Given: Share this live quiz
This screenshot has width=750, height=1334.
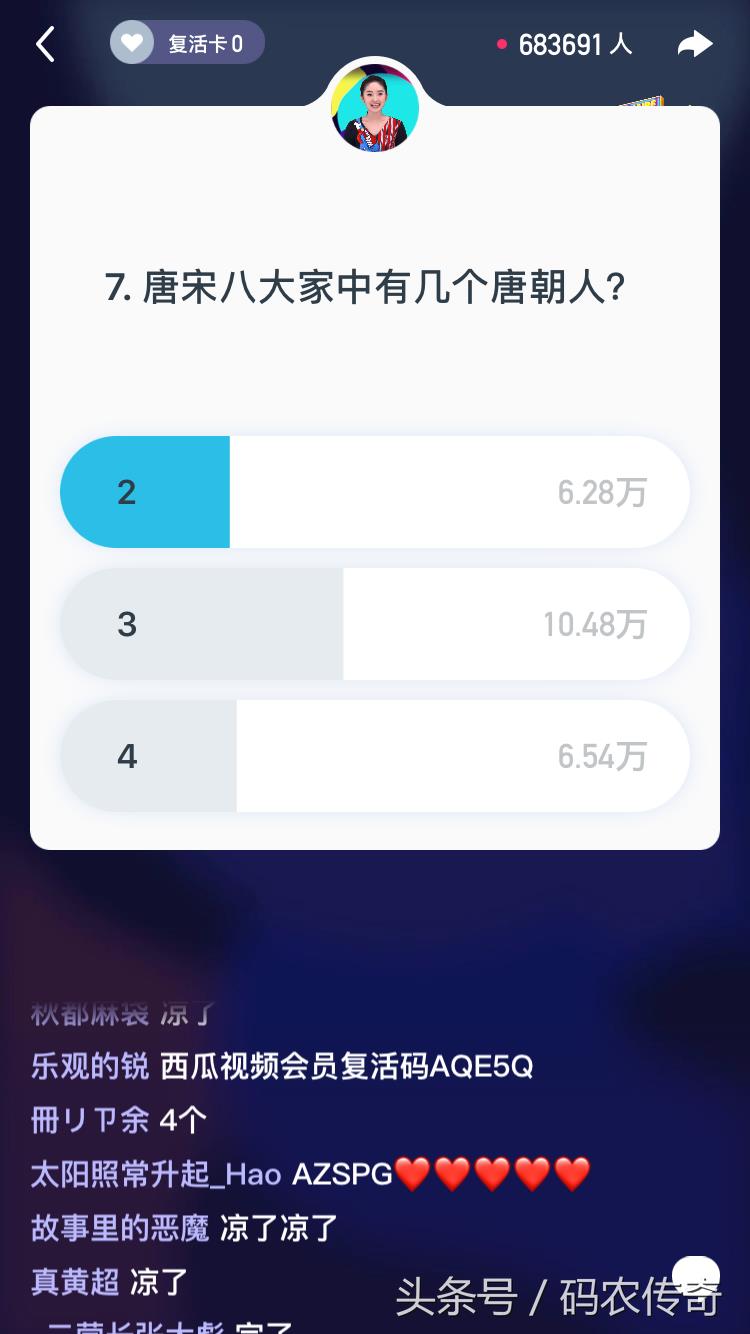Looking at the screenshot, I should point(694,44).
